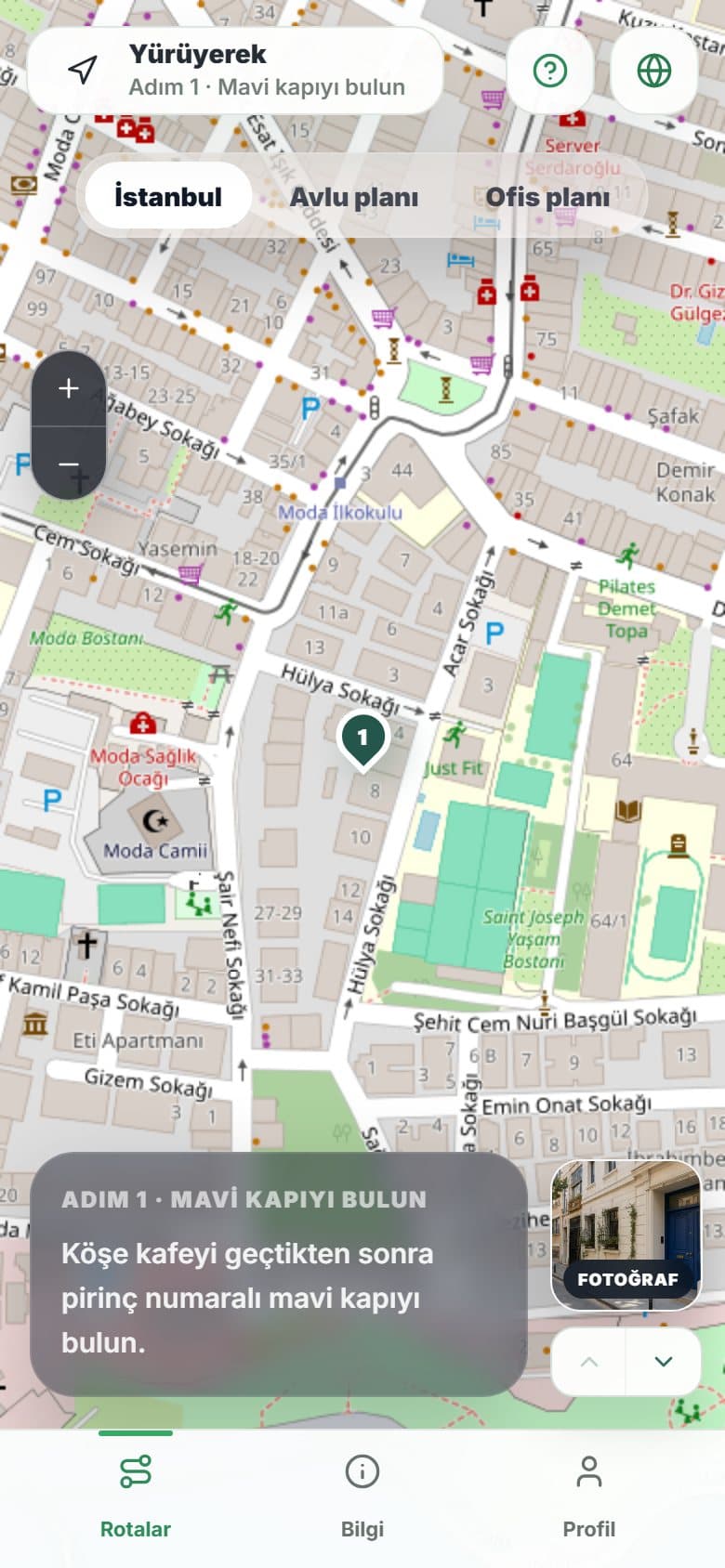
Task: Switch to the Profil tab
Action: [x=589, y=1497]
